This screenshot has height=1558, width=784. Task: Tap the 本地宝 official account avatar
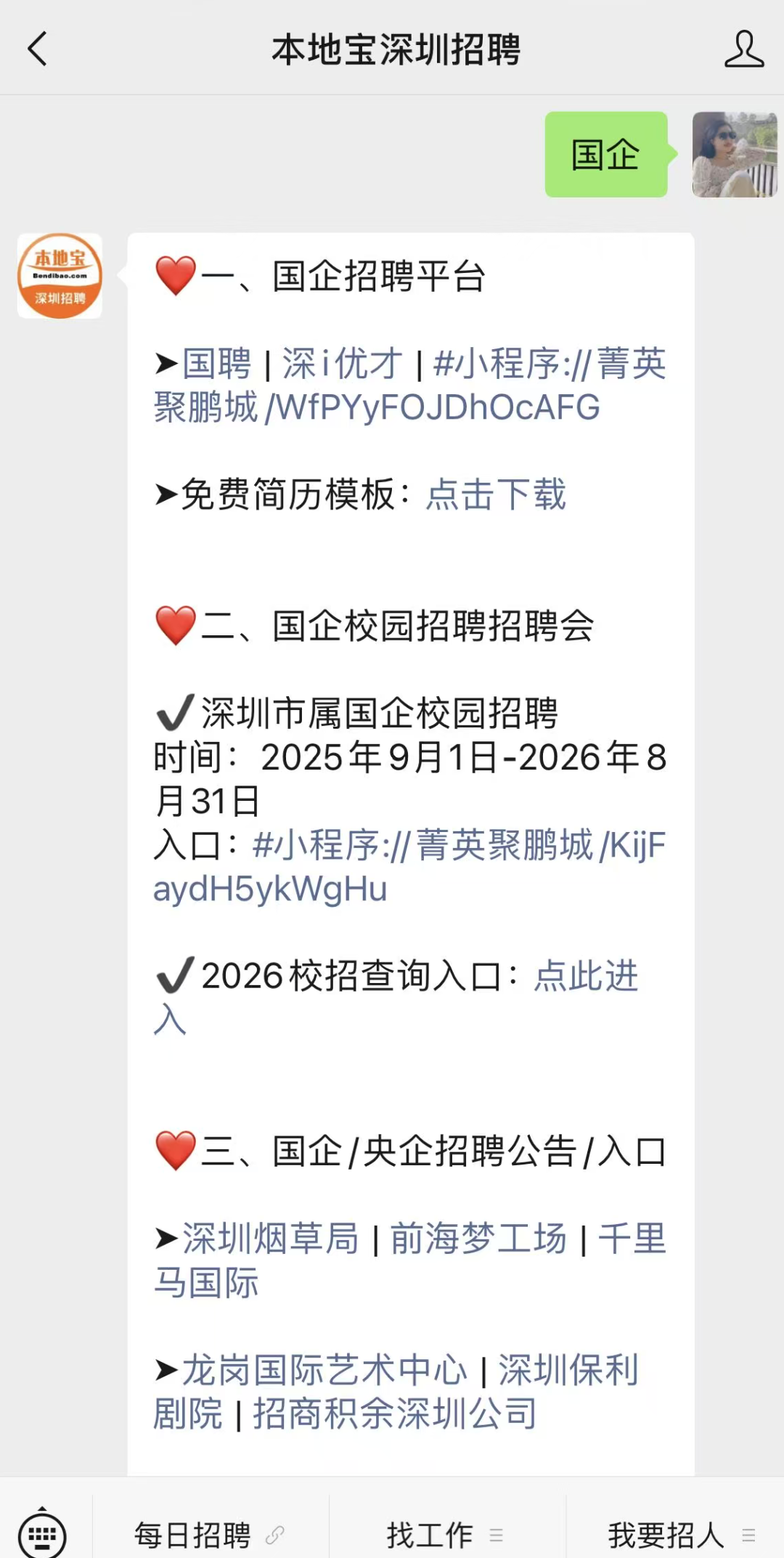(60, 276)
